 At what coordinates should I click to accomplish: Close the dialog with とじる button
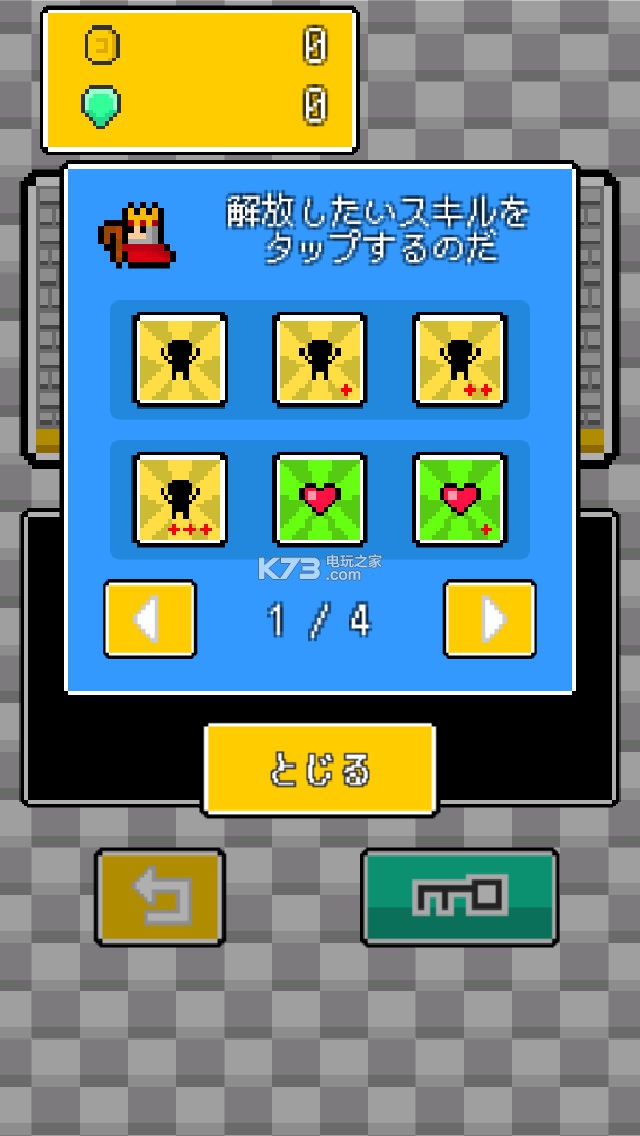[x=320, y=768]
